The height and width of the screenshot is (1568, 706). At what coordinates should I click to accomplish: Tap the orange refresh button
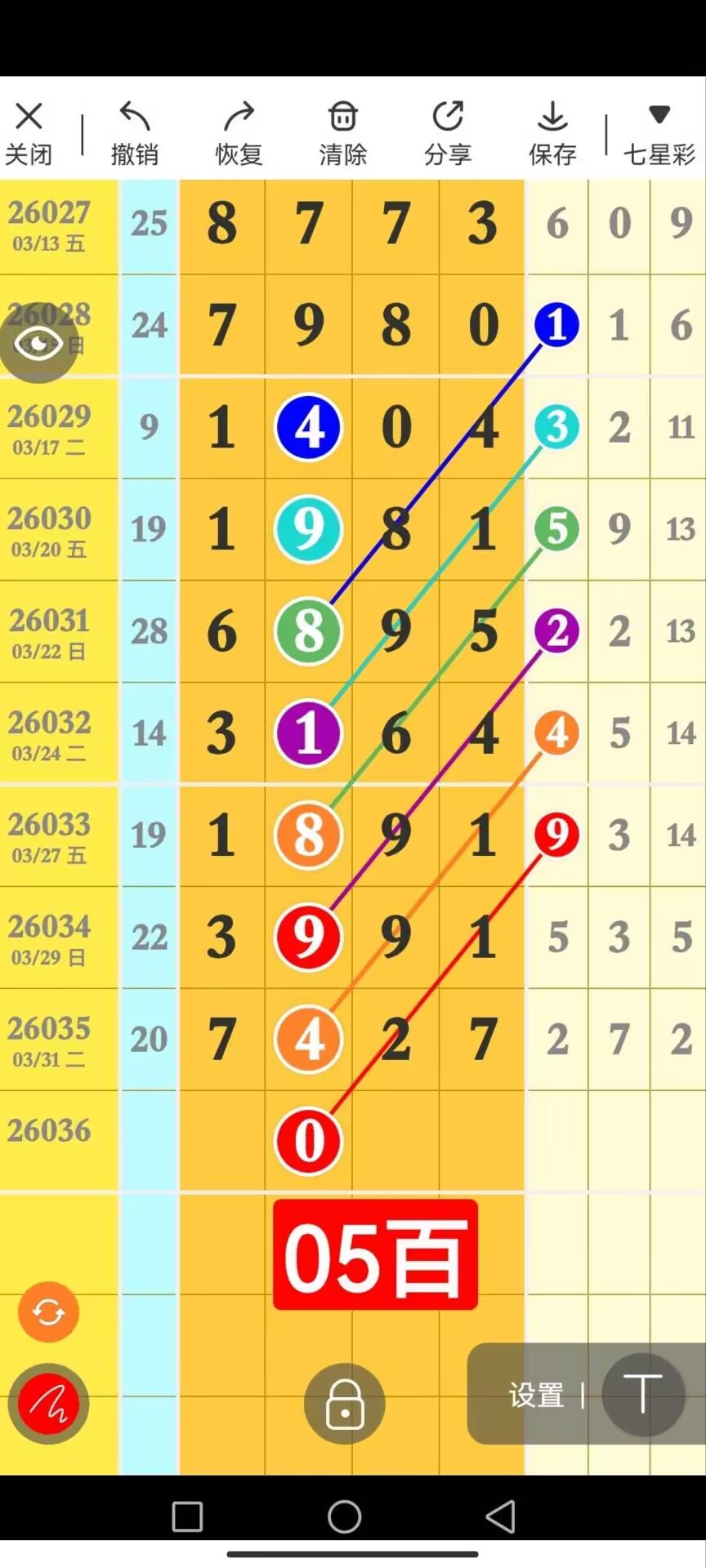tap(48, 1312)
